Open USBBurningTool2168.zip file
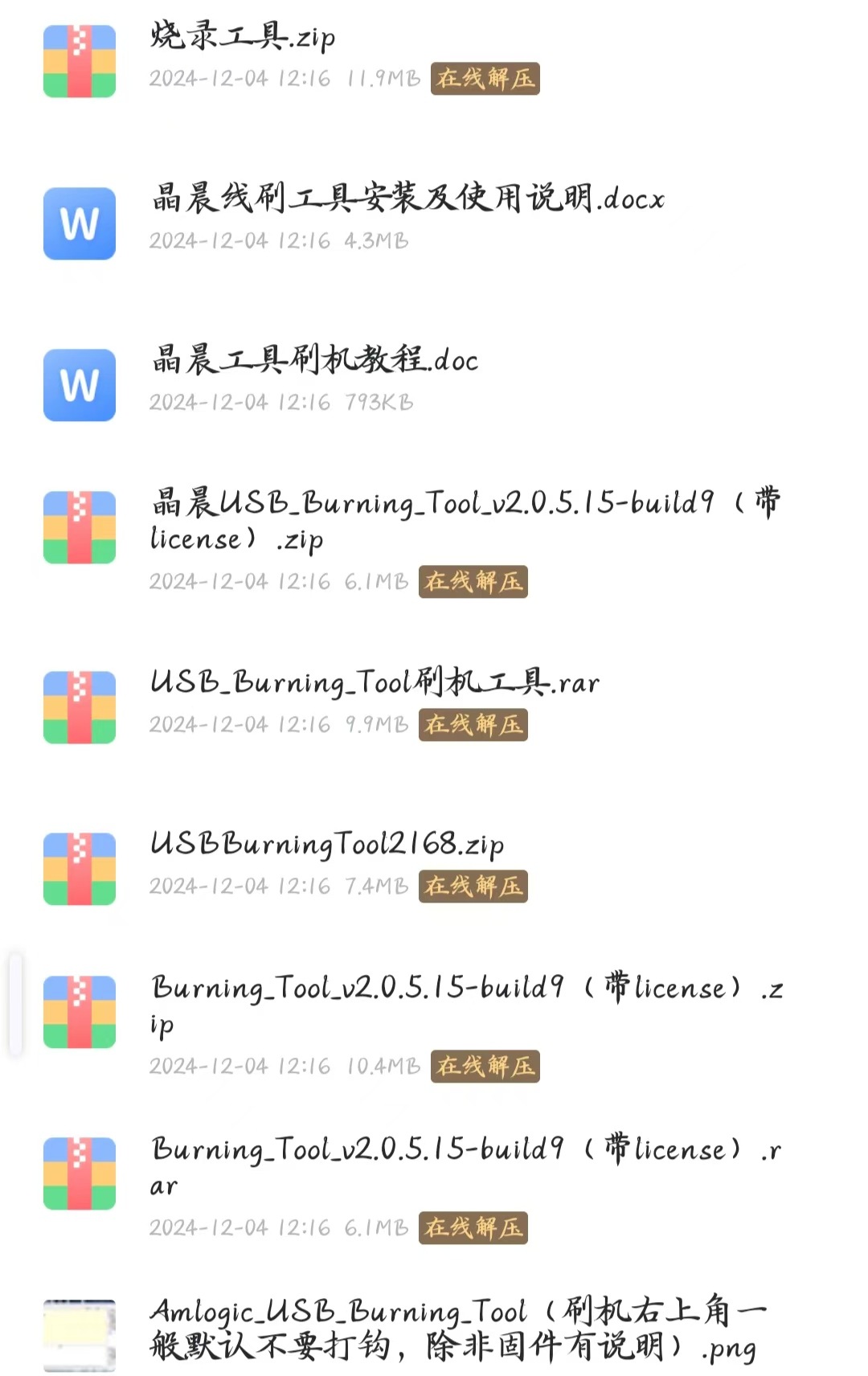 click(327, 844)
